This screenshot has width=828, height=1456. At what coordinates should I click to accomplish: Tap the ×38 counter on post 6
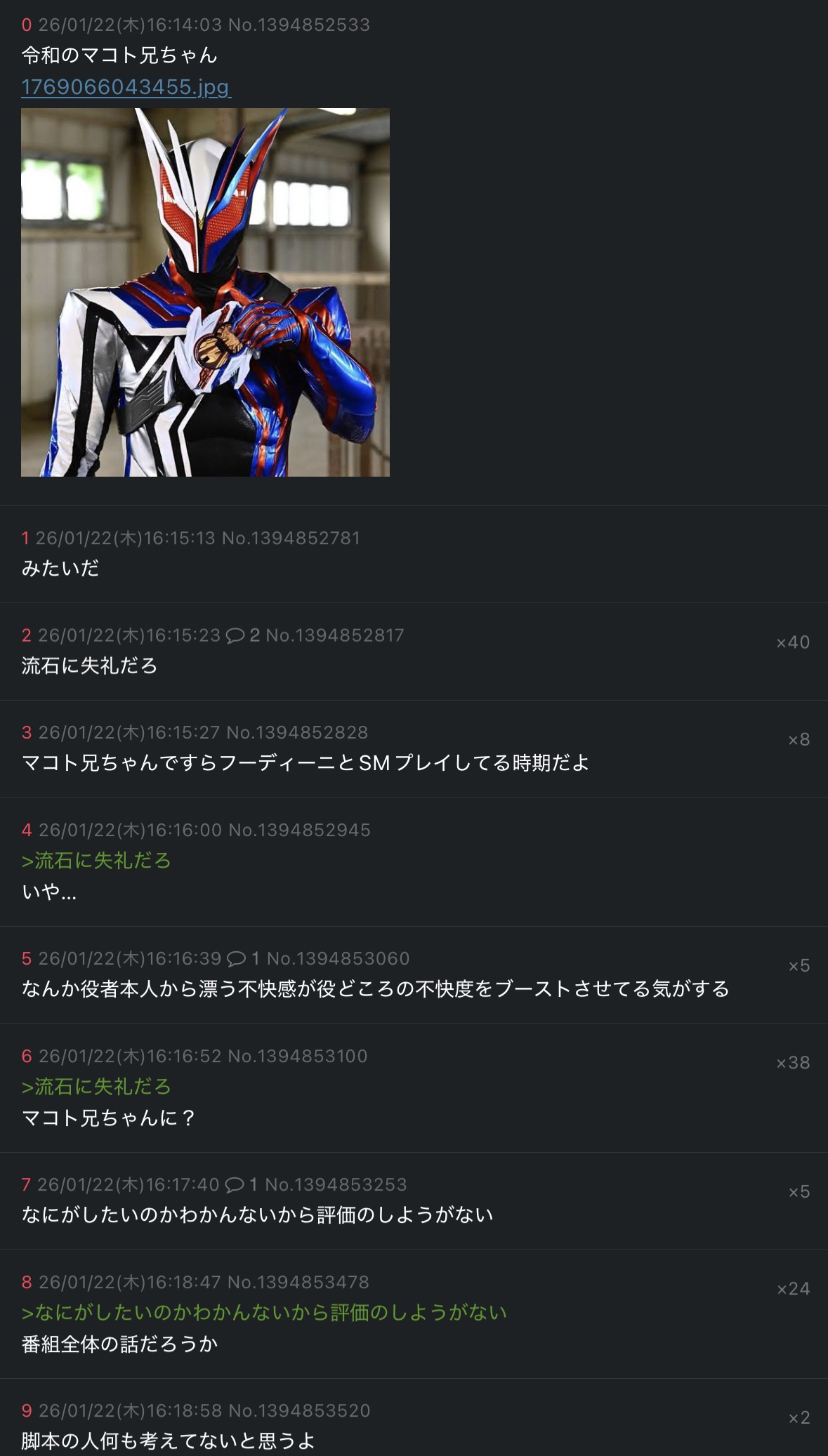click(x=792, y=1063)
